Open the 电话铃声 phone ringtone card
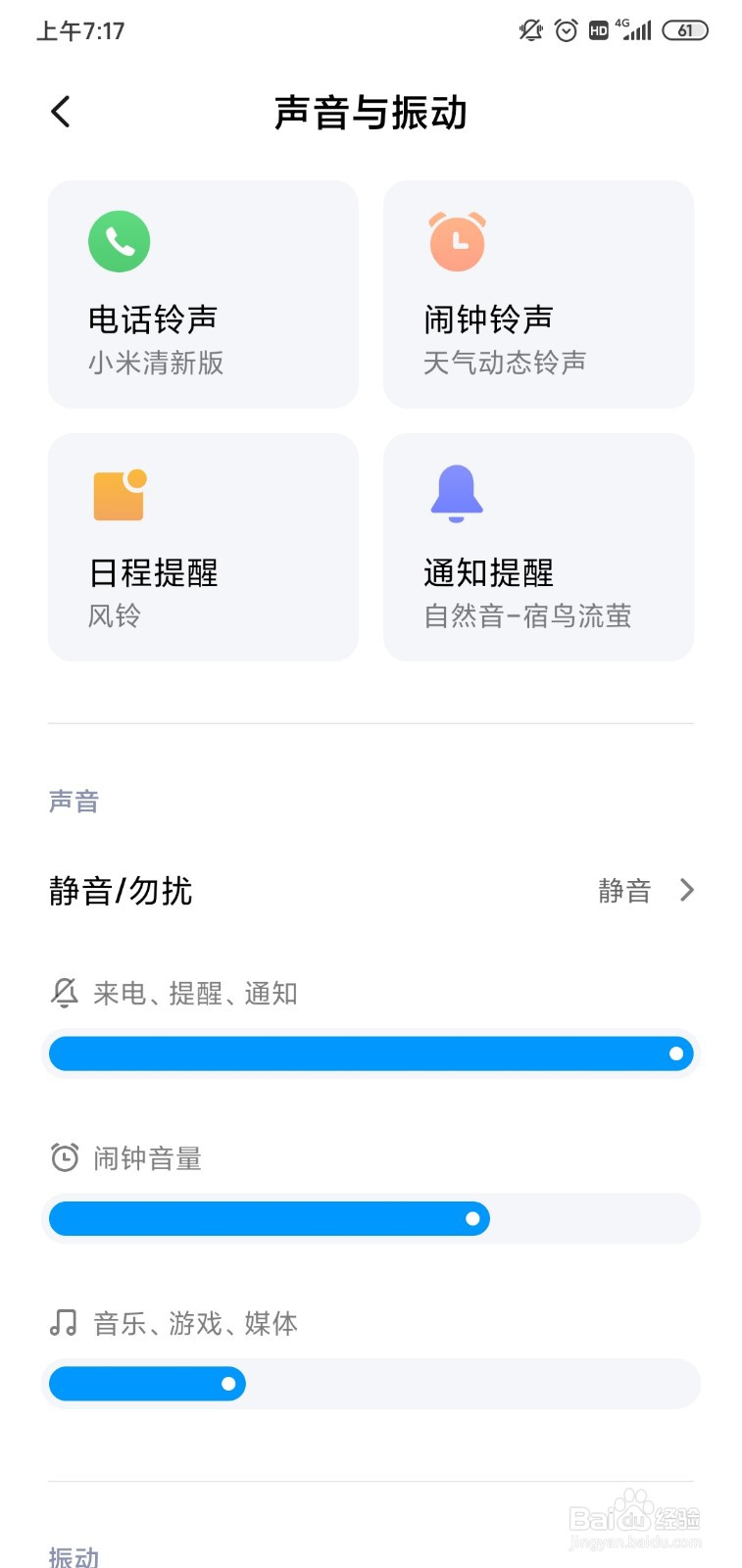Screen dimensions: 742x1568 pos(201,292)
